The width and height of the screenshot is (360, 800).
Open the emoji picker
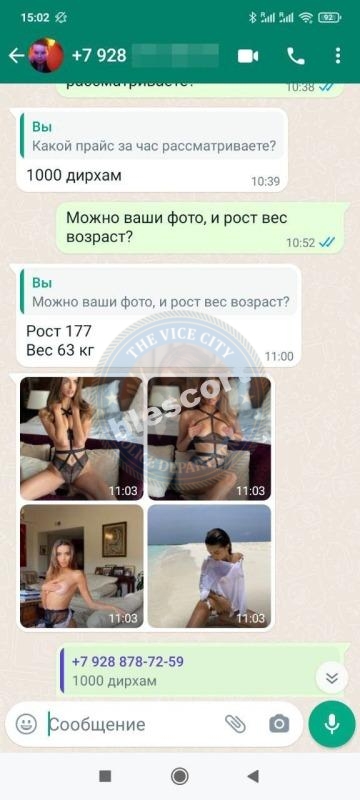tap(26, 723)
